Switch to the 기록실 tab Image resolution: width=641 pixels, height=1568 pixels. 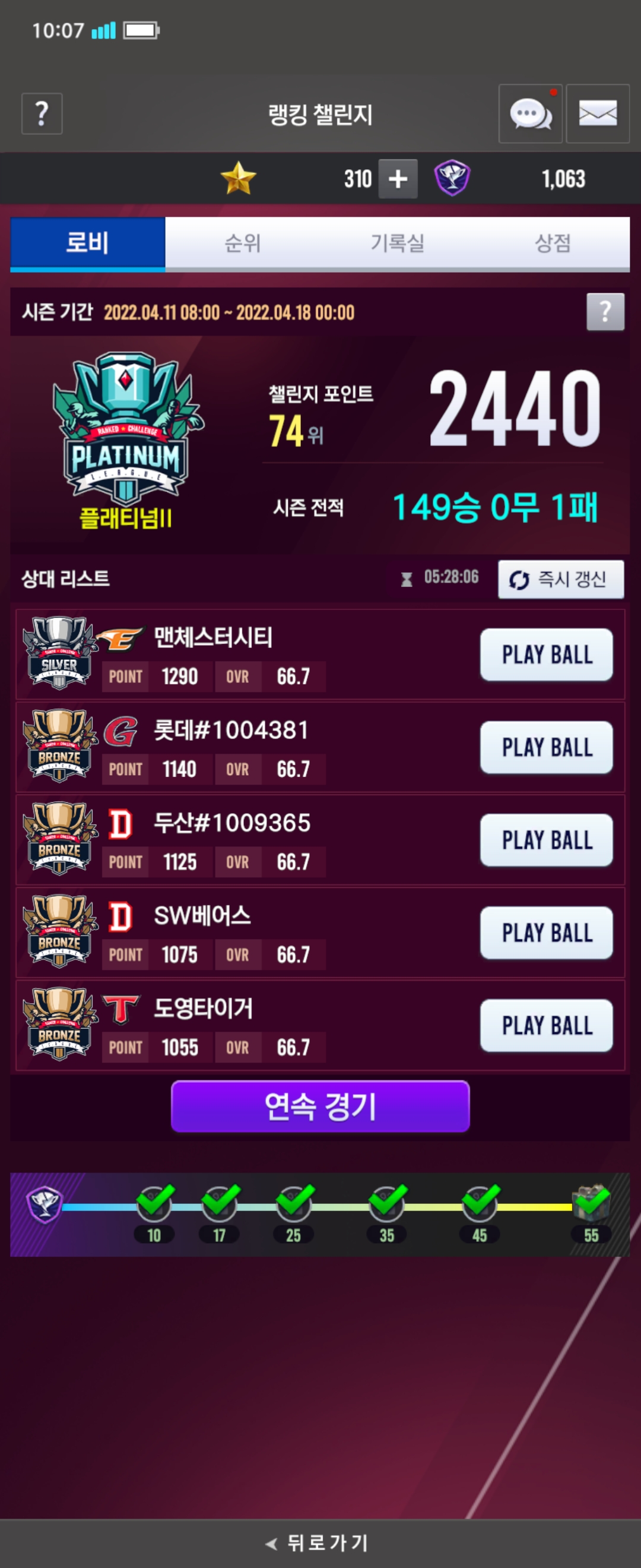pyautogui.click(x=397, y=244)
